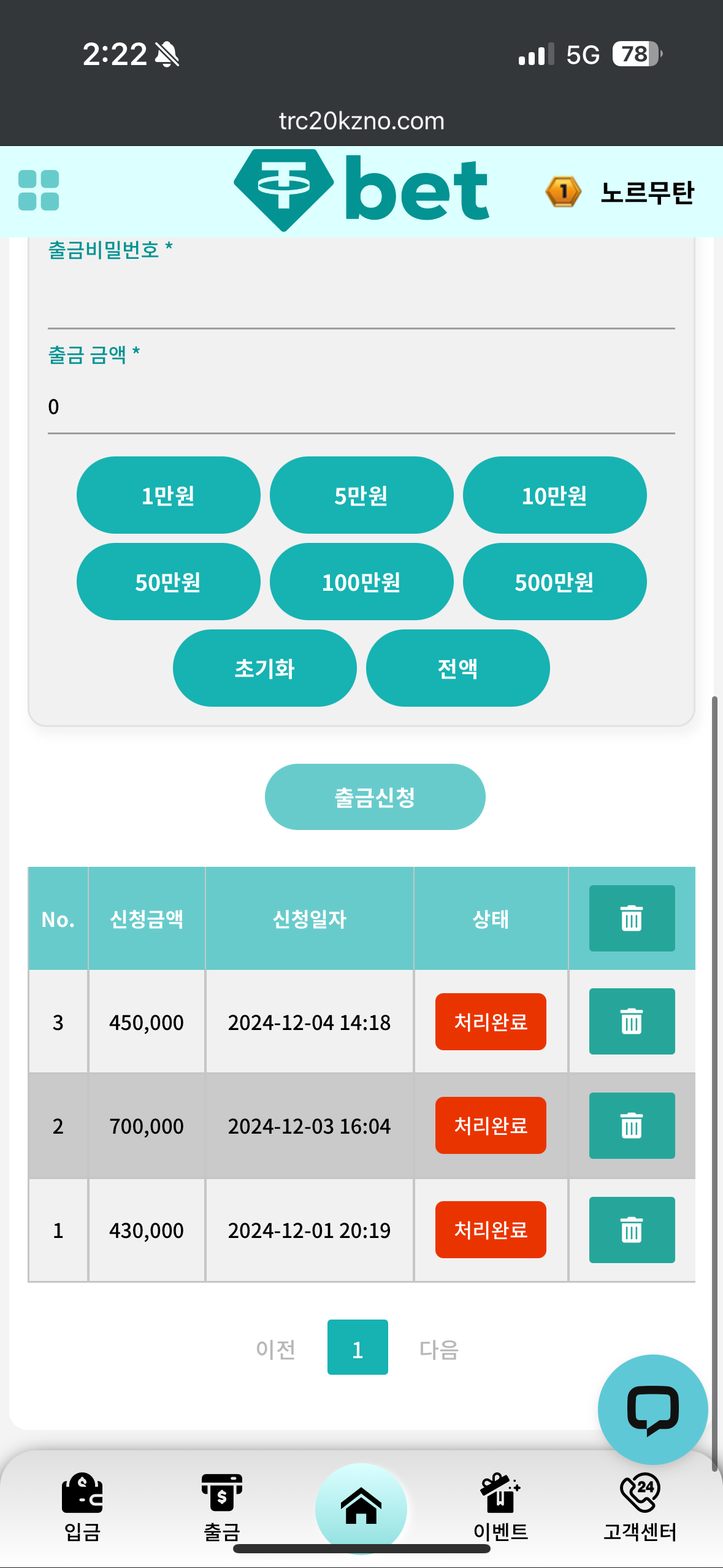The image size is (723, 1568).
Task: Delete the 430,000 withdrawal record
Action: click(x=632, y=1230)
